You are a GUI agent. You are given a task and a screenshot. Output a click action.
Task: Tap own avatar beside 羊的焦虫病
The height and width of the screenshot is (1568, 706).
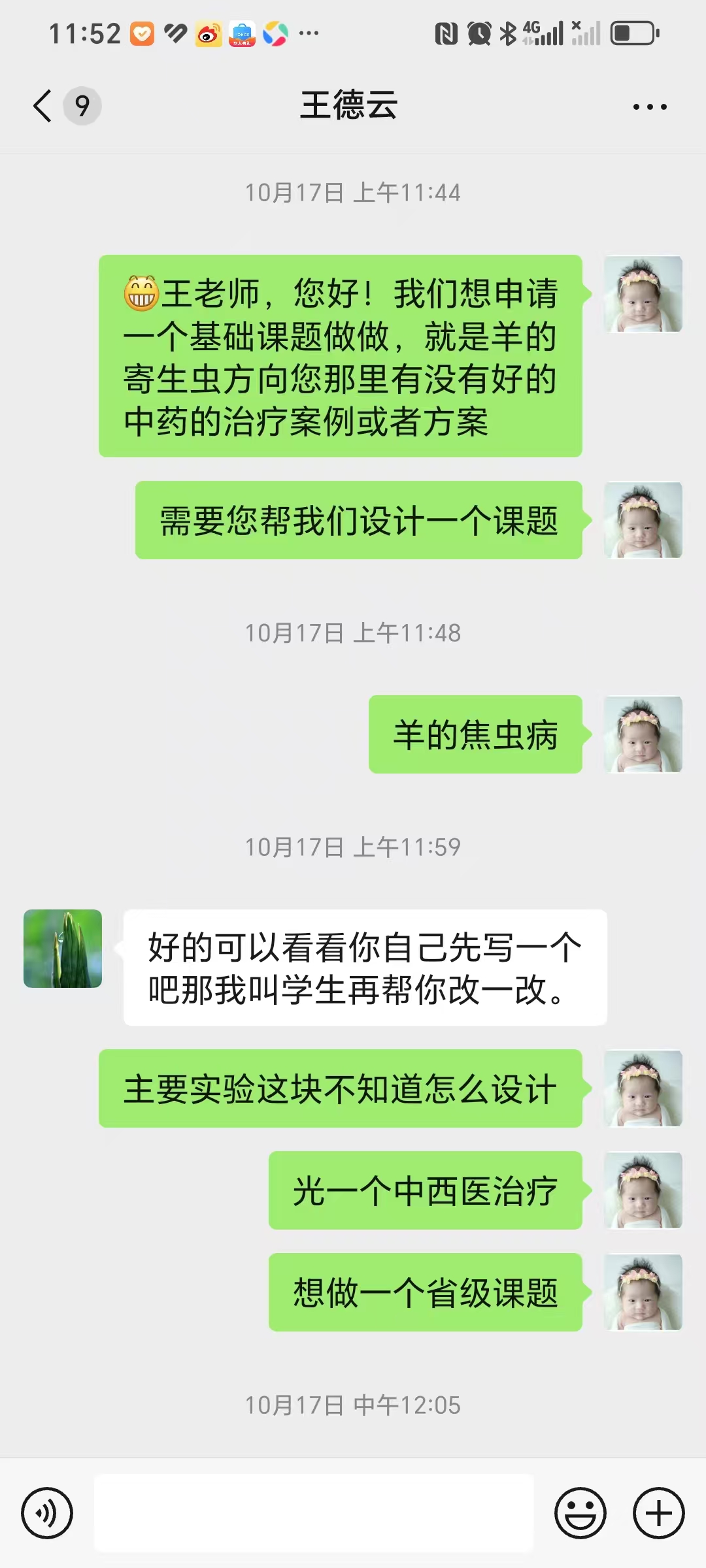point(643,734)
